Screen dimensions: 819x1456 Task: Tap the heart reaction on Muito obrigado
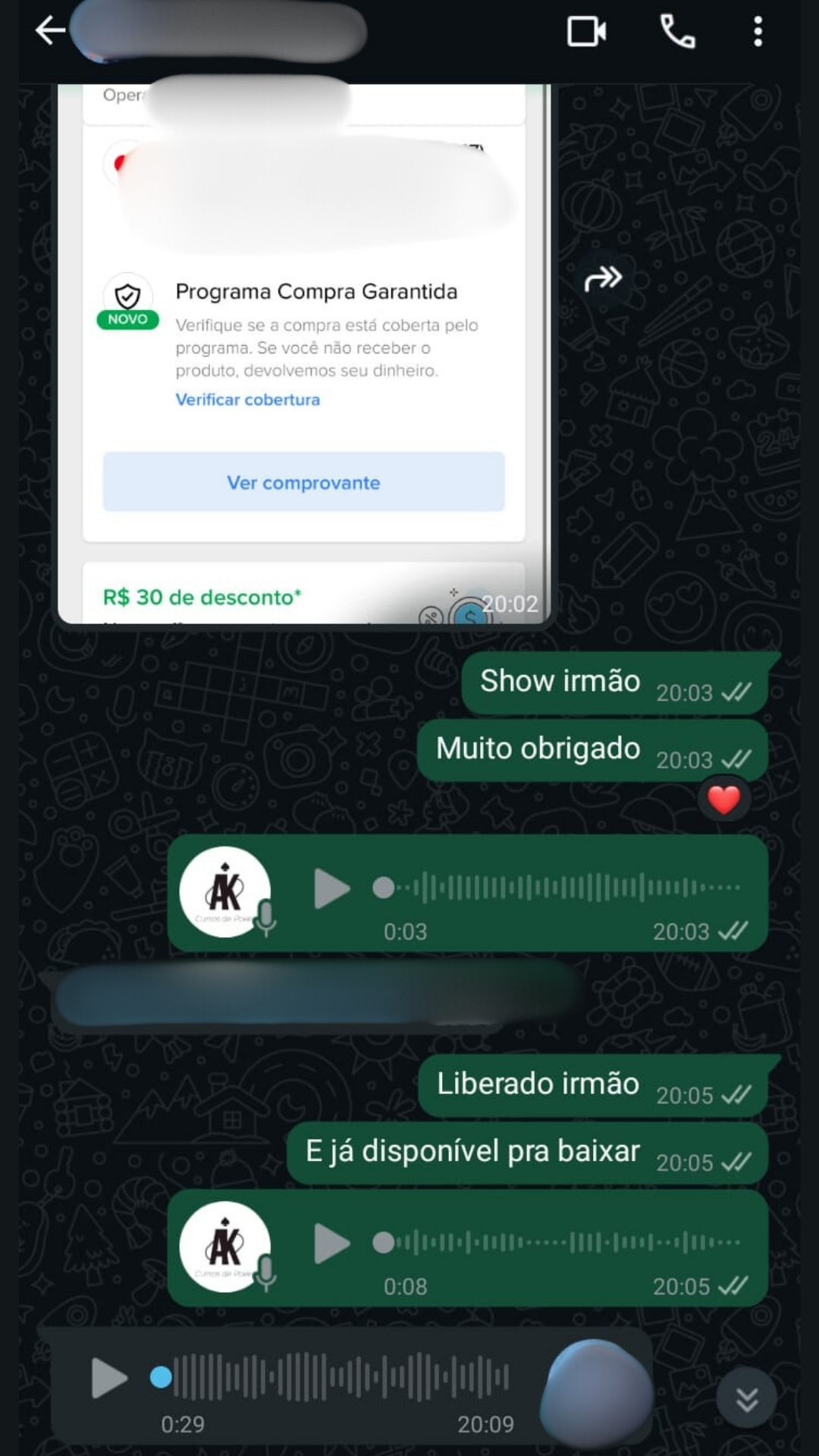pos(723,799)
